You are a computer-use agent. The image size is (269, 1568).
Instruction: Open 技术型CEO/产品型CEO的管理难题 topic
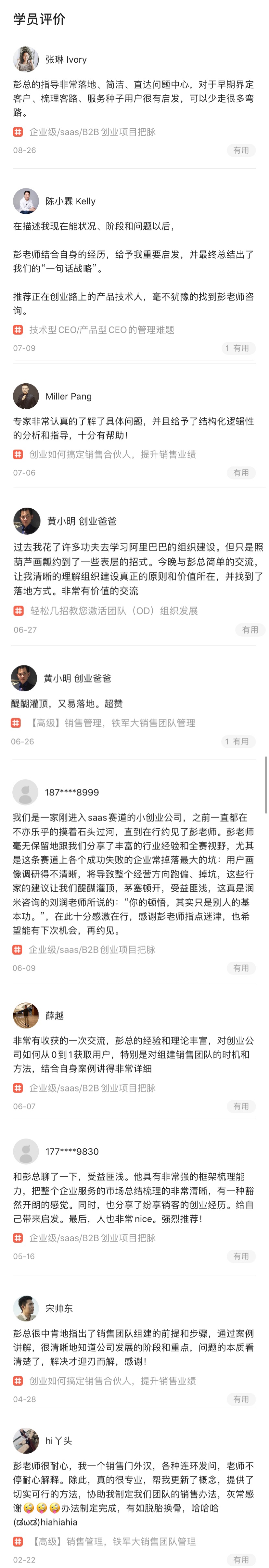point(101,330)
